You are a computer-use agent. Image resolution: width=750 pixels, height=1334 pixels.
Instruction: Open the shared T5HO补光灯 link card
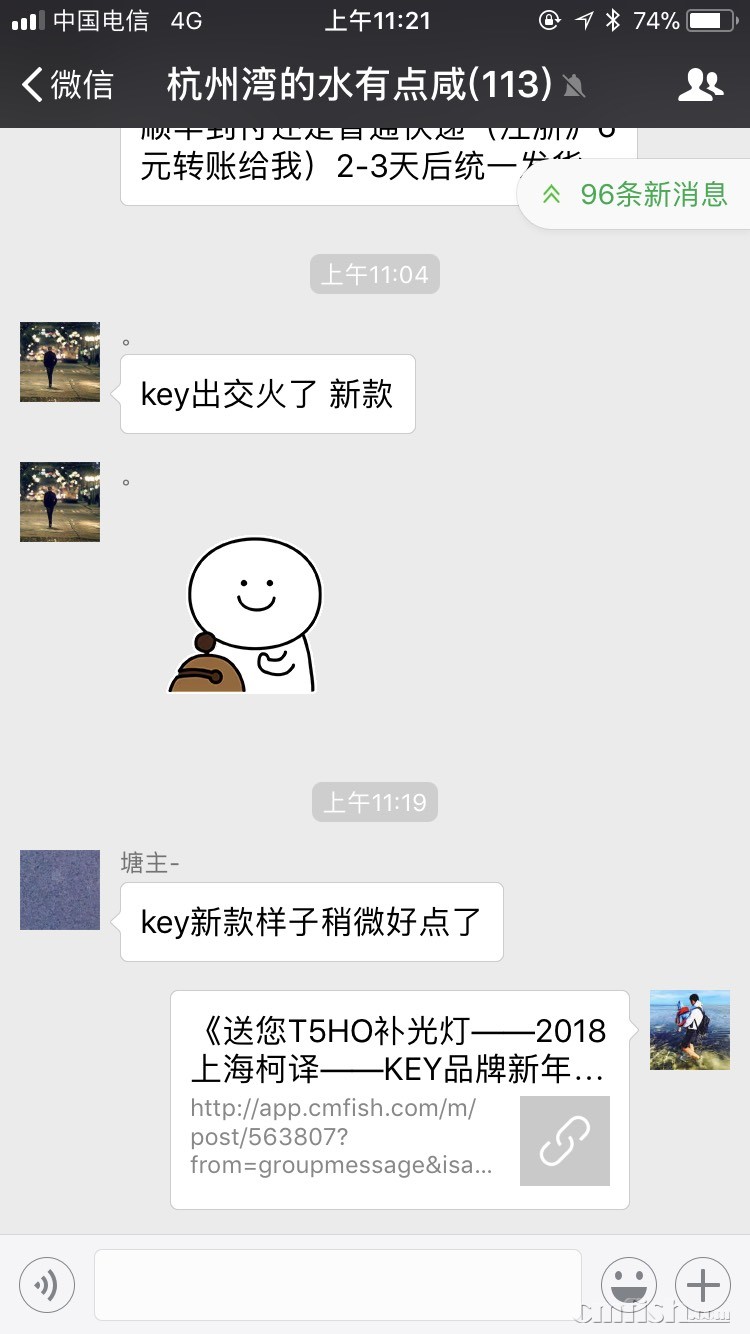pos(400,1099)
